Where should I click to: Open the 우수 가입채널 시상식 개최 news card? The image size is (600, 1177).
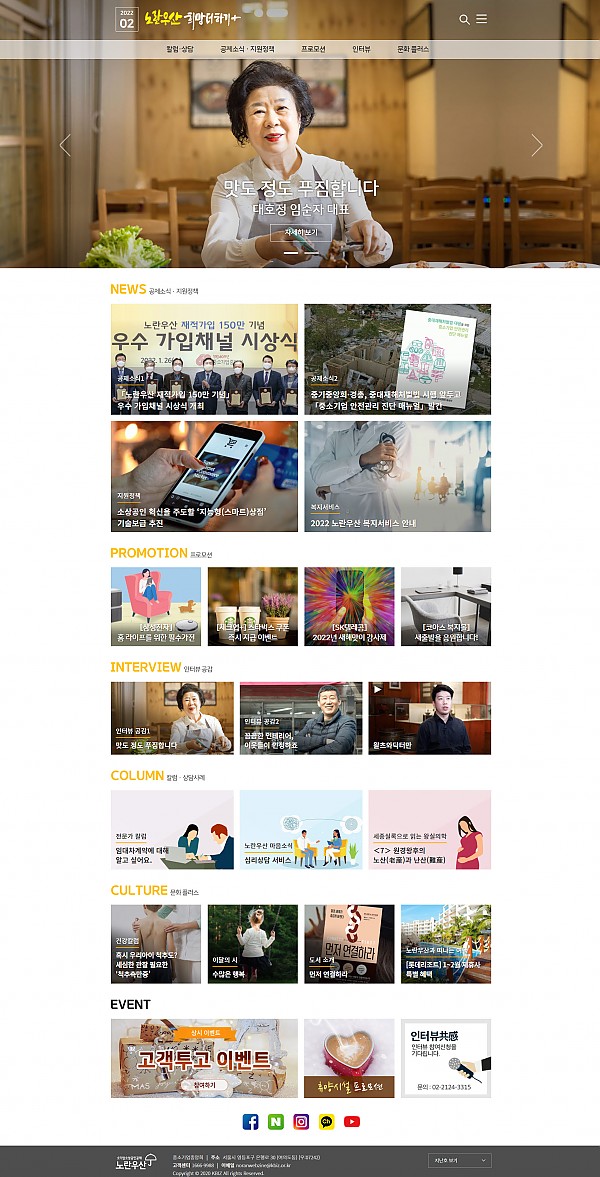pyautogui.click(x=204, y=359)
